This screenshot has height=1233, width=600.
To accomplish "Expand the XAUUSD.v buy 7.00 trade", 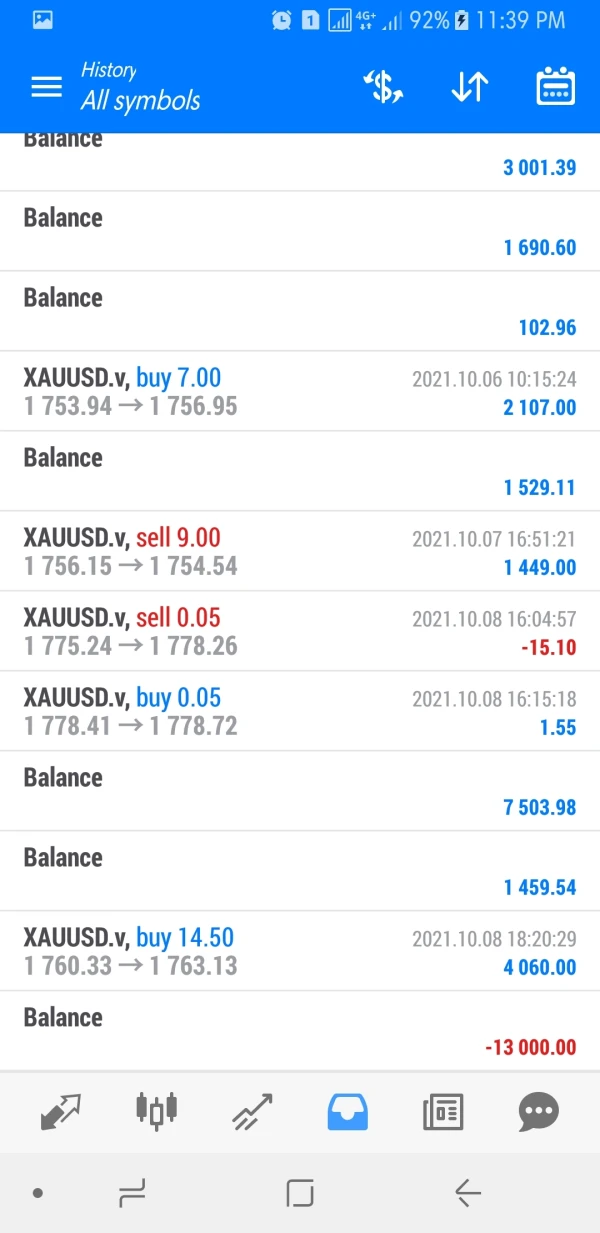I will pos(300,392).
